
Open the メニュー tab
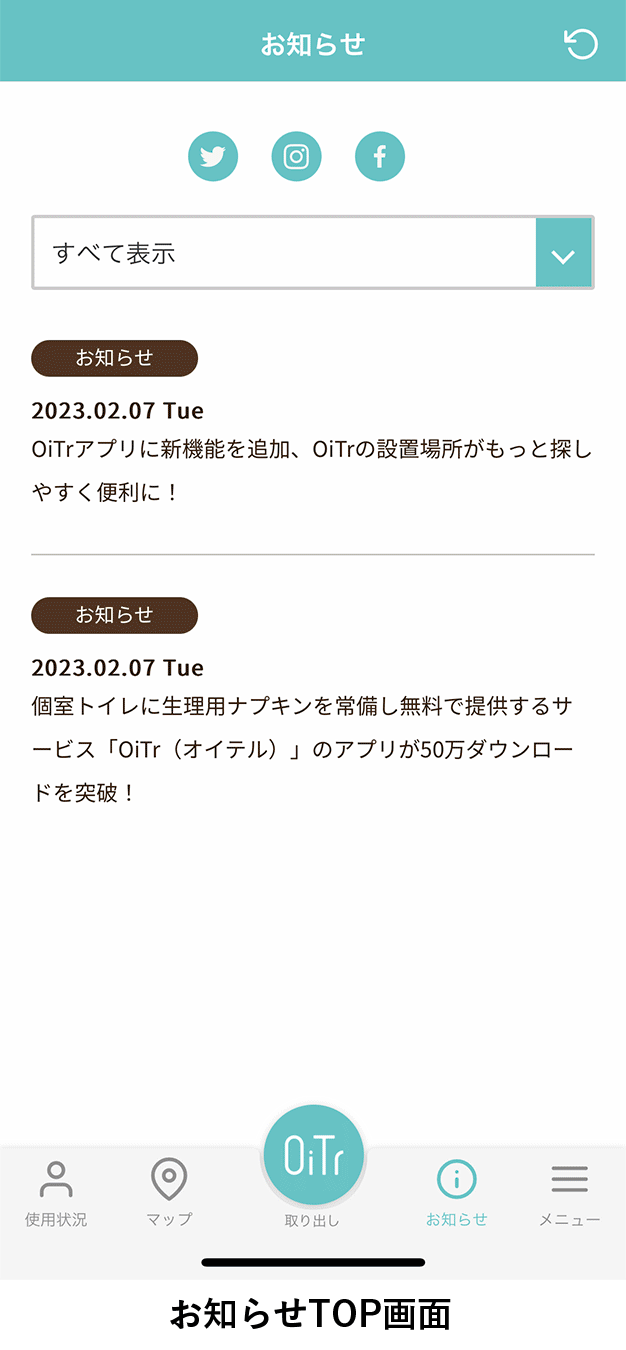(x=570, y=1193)
